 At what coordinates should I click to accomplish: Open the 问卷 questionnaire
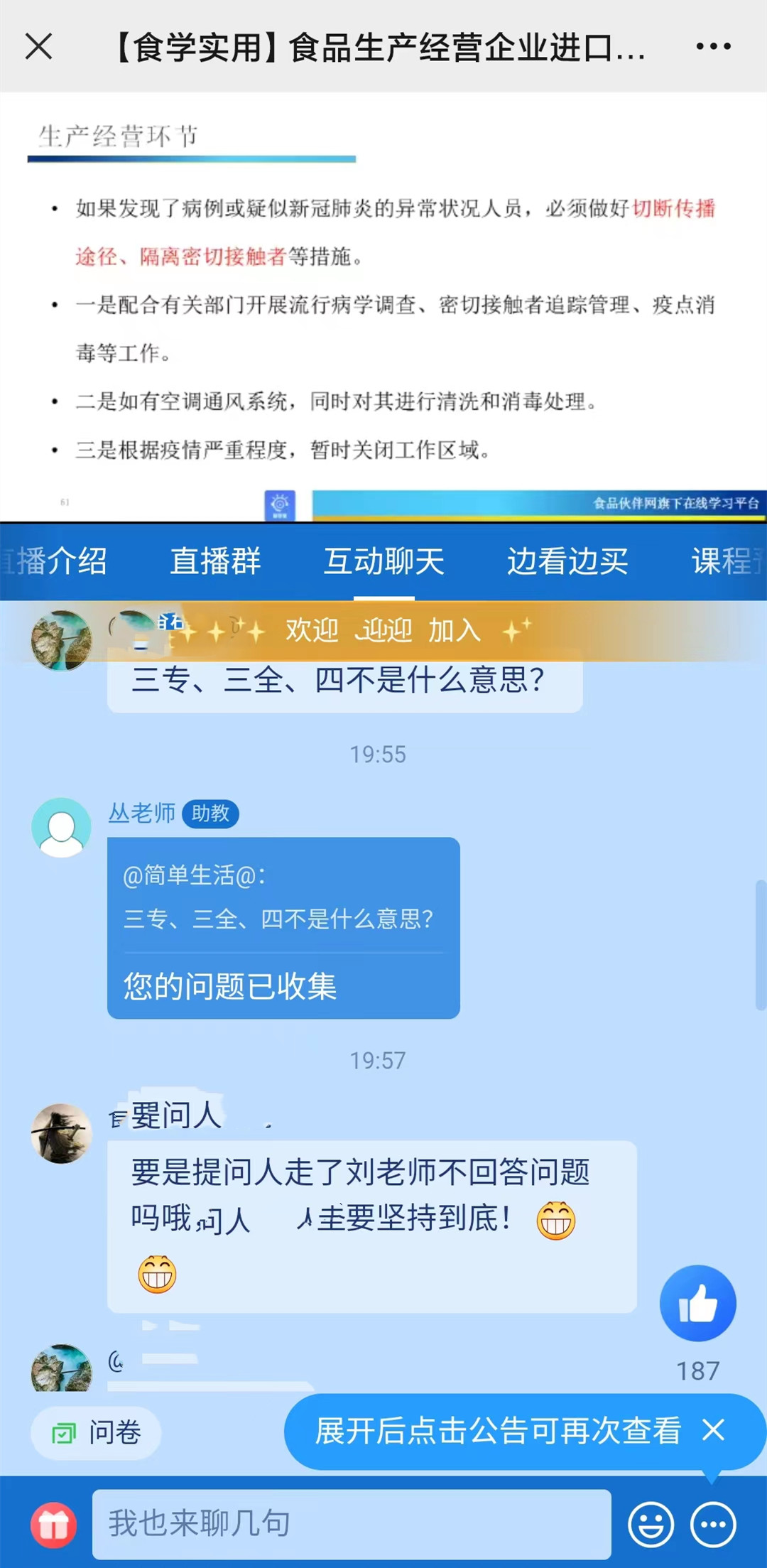click(x=97, y=1433)
